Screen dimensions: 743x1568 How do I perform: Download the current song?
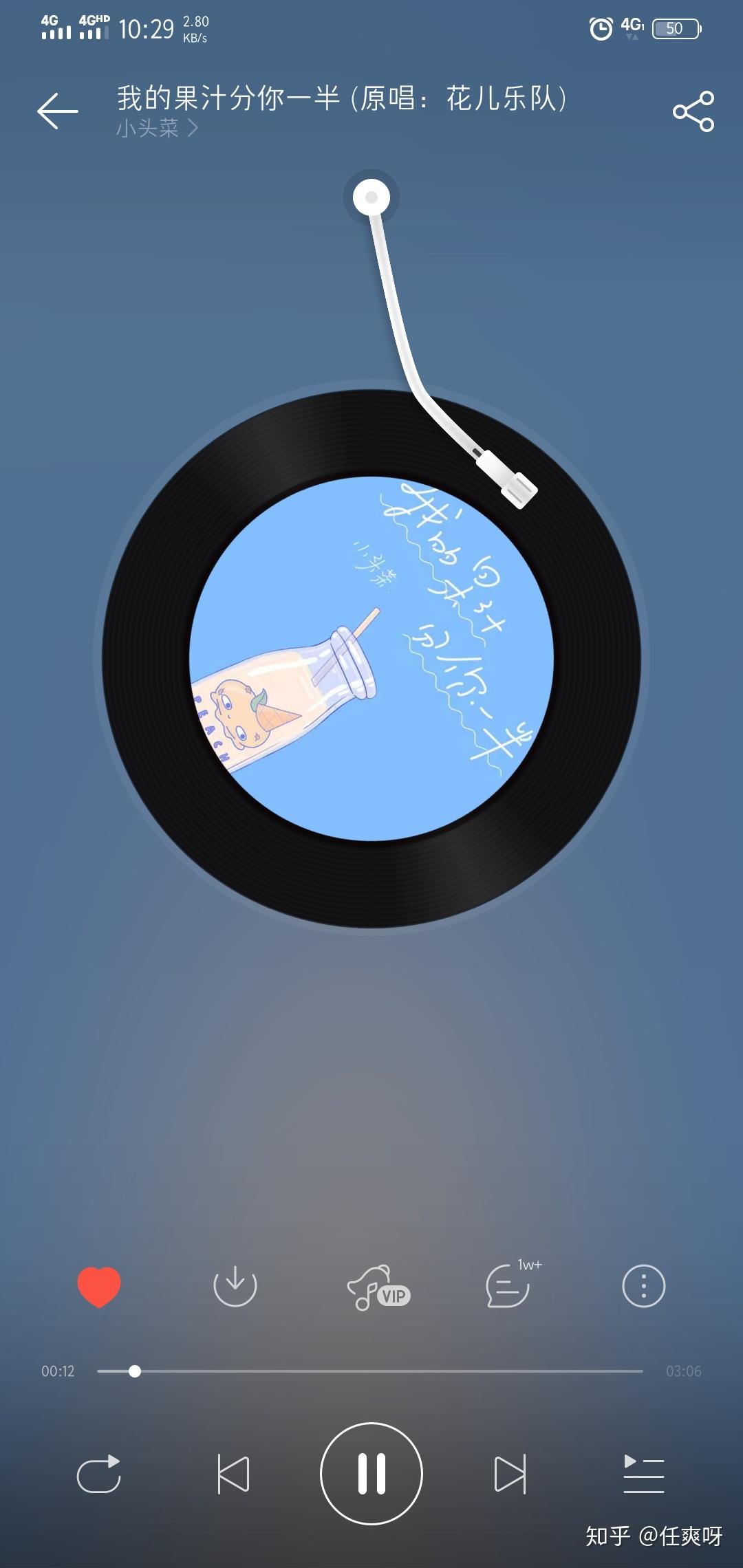click(x=235, y=1286)
